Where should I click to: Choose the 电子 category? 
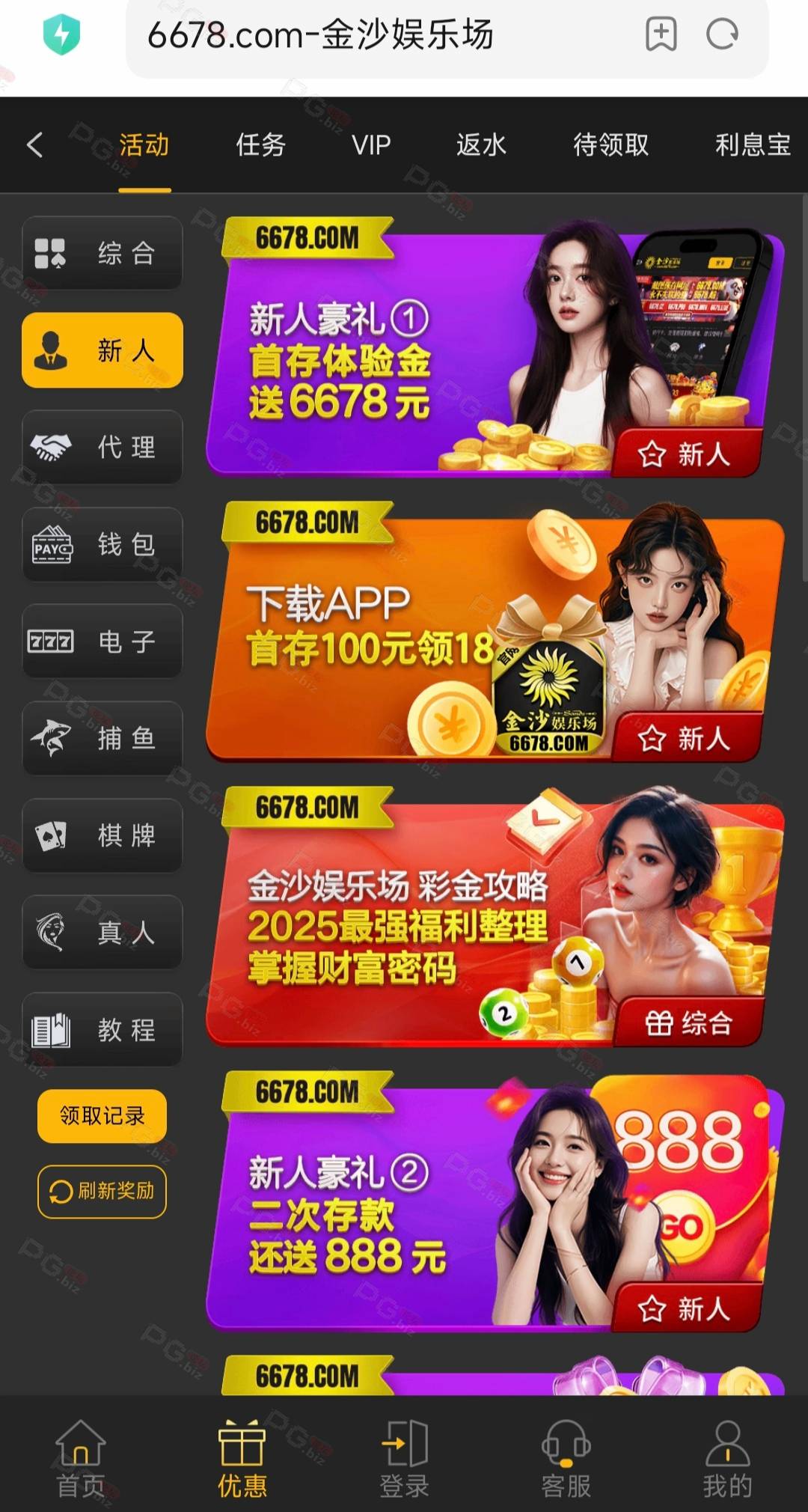102,641
